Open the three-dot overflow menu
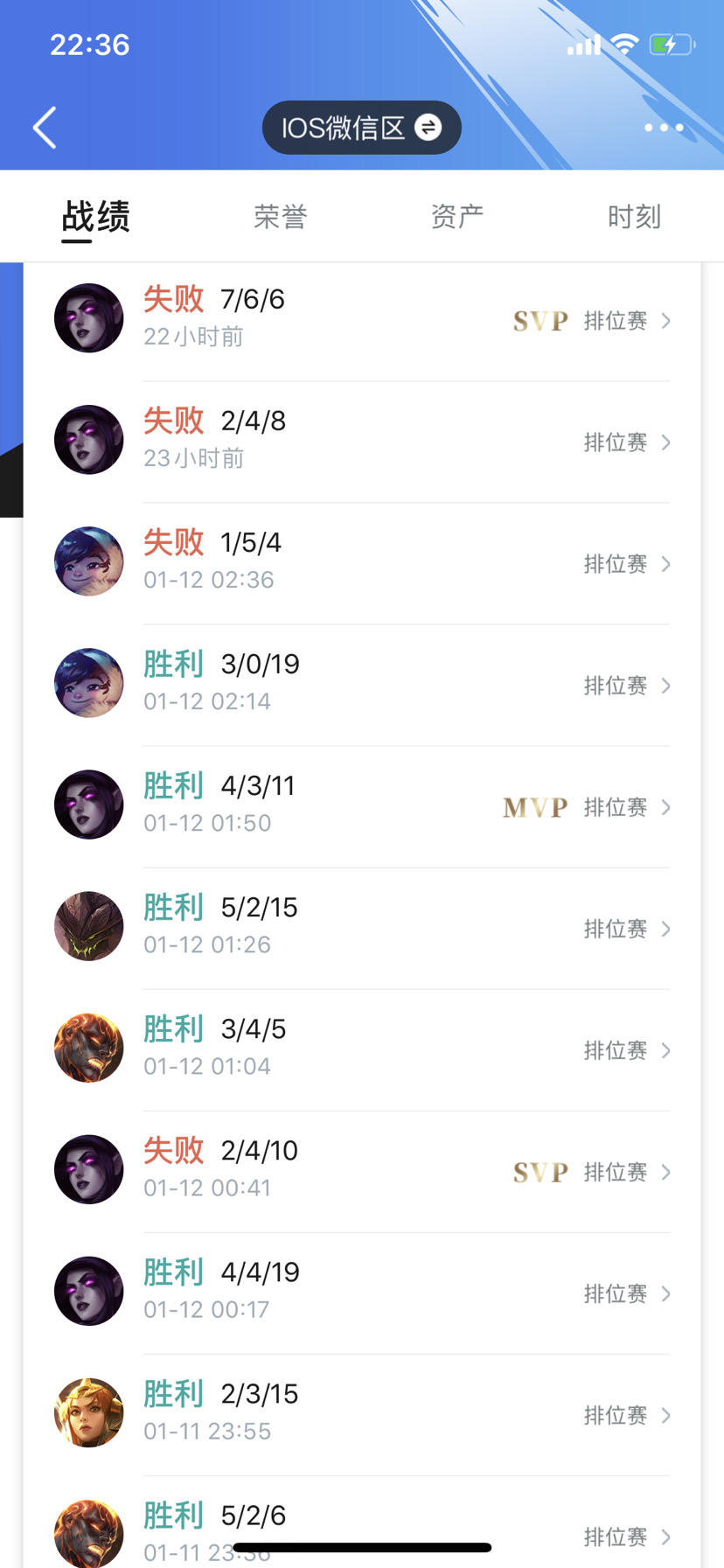The width and height of the screenshot is (724, 1568). [664, 128]
